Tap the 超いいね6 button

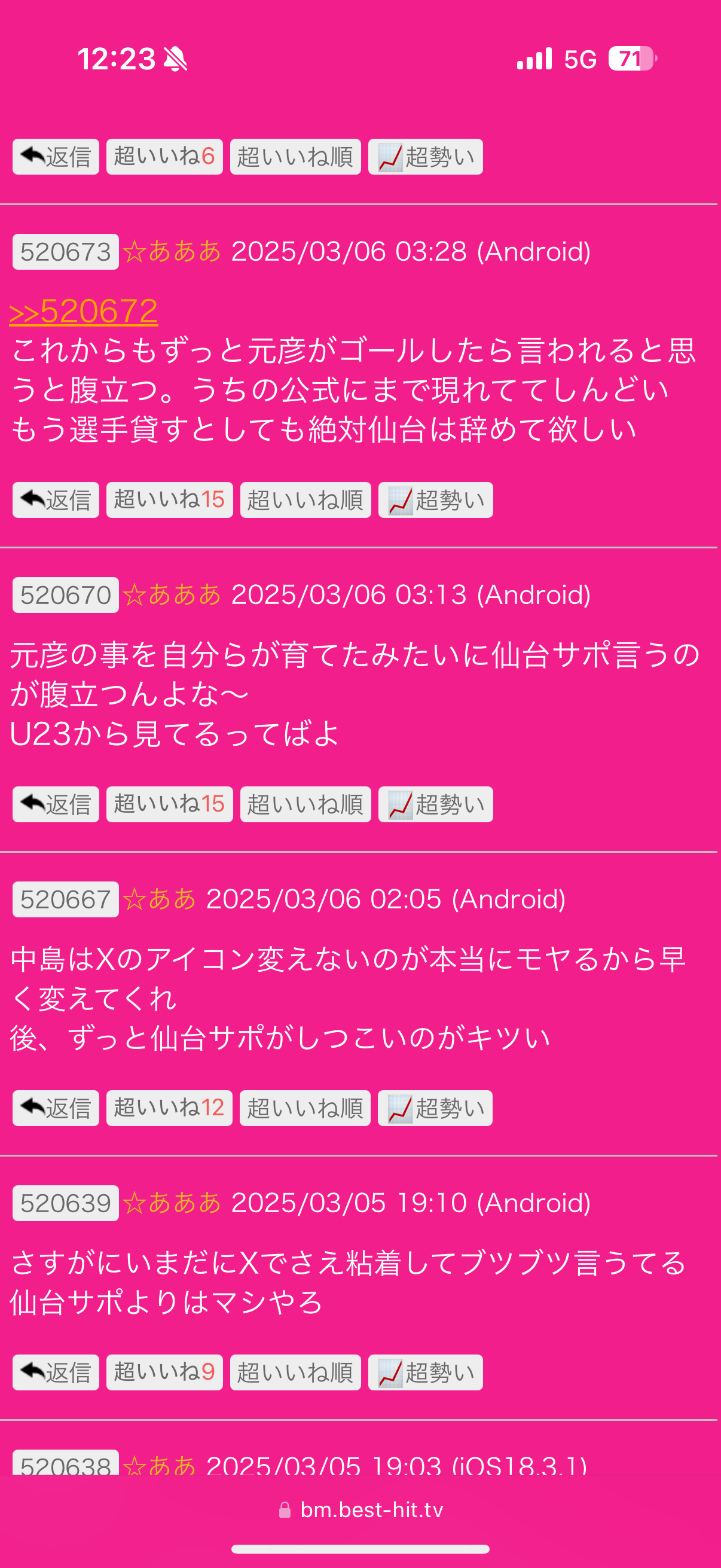pyautogui.click(x=164, y=157)
